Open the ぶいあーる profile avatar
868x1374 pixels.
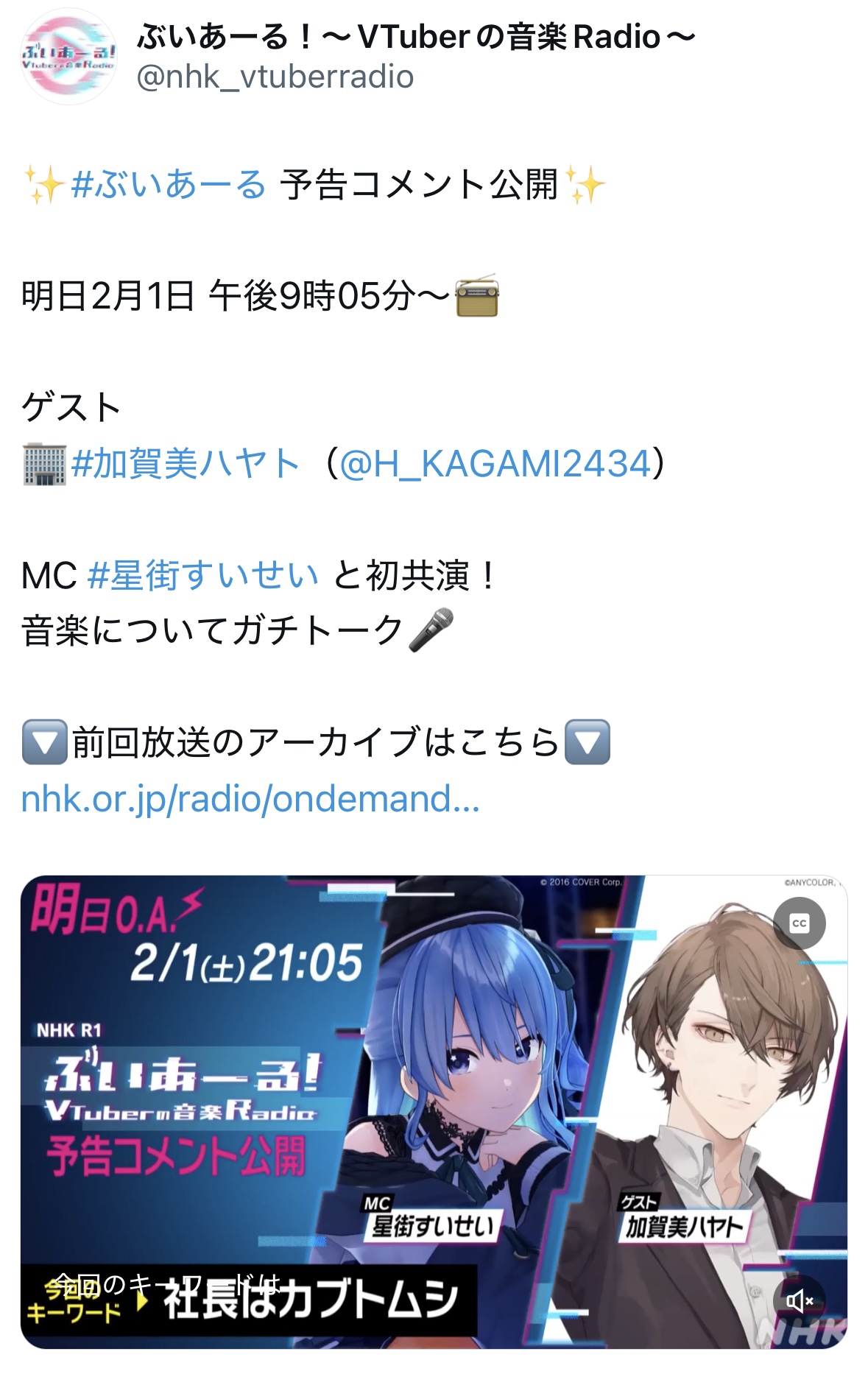(68, 57)
